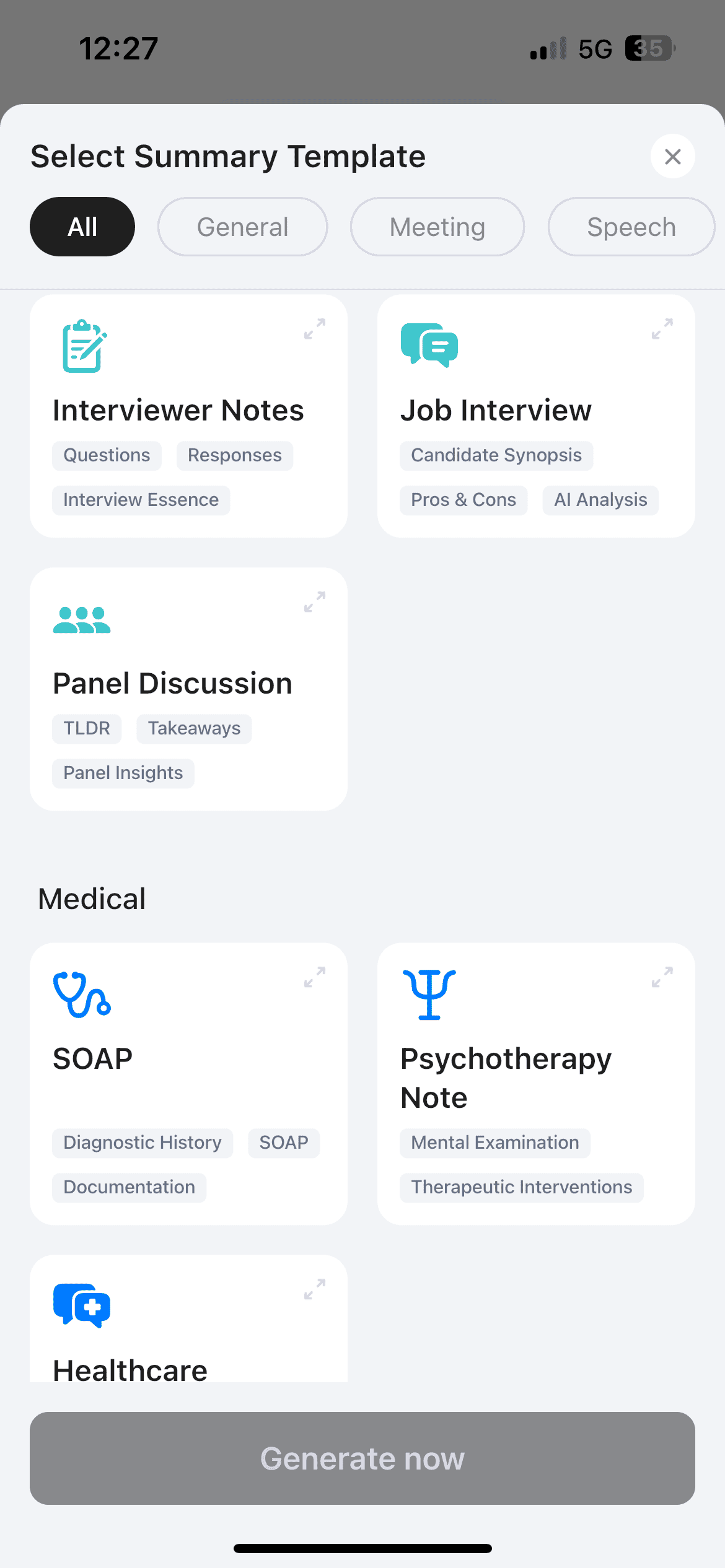Expand the Job Interview preview
Viewport: 725px width, 1568px height.
(662, 329)
